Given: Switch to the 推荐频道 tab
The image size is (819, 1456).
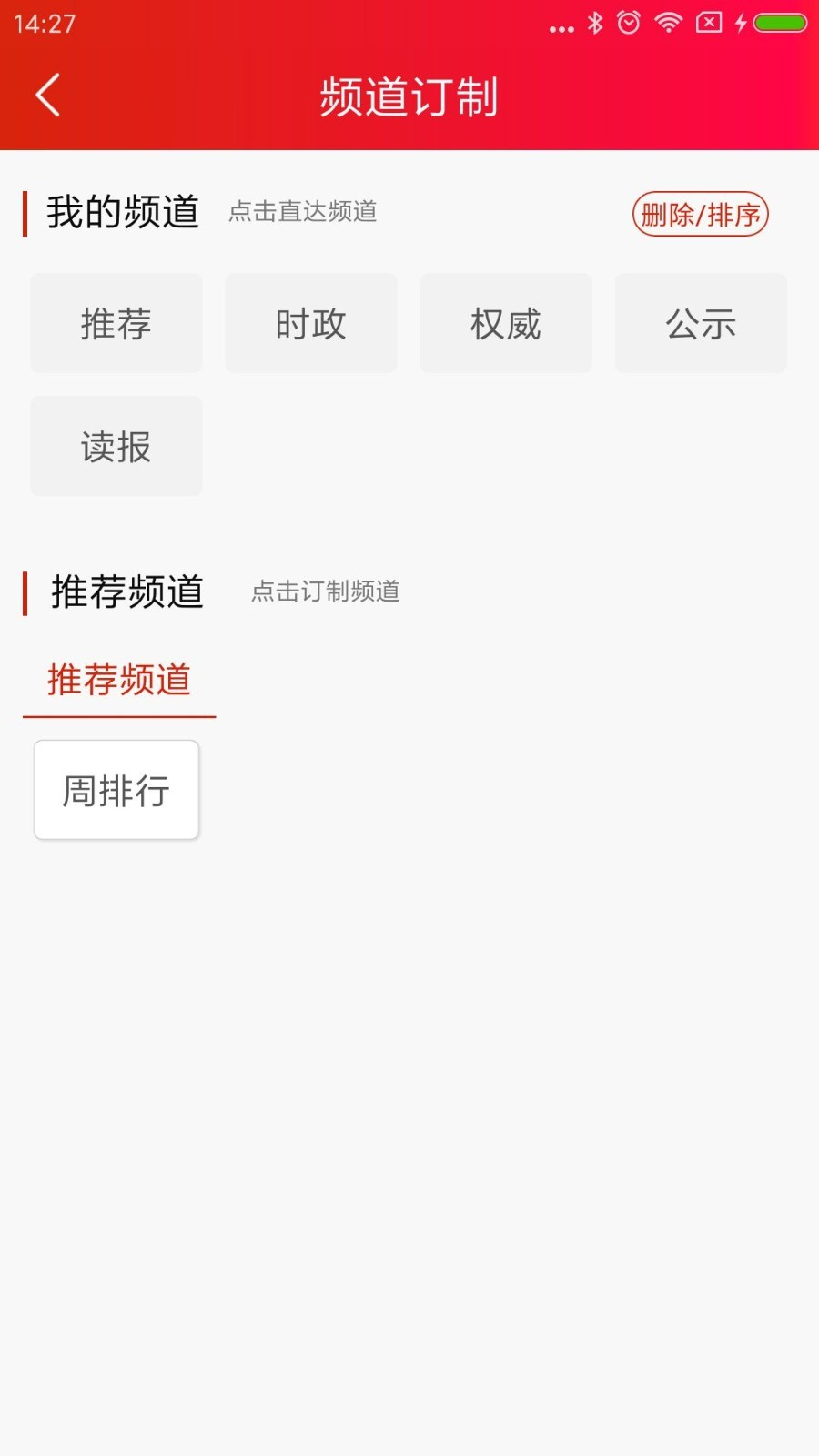Looking at the screenshot, I should [119, 681].
